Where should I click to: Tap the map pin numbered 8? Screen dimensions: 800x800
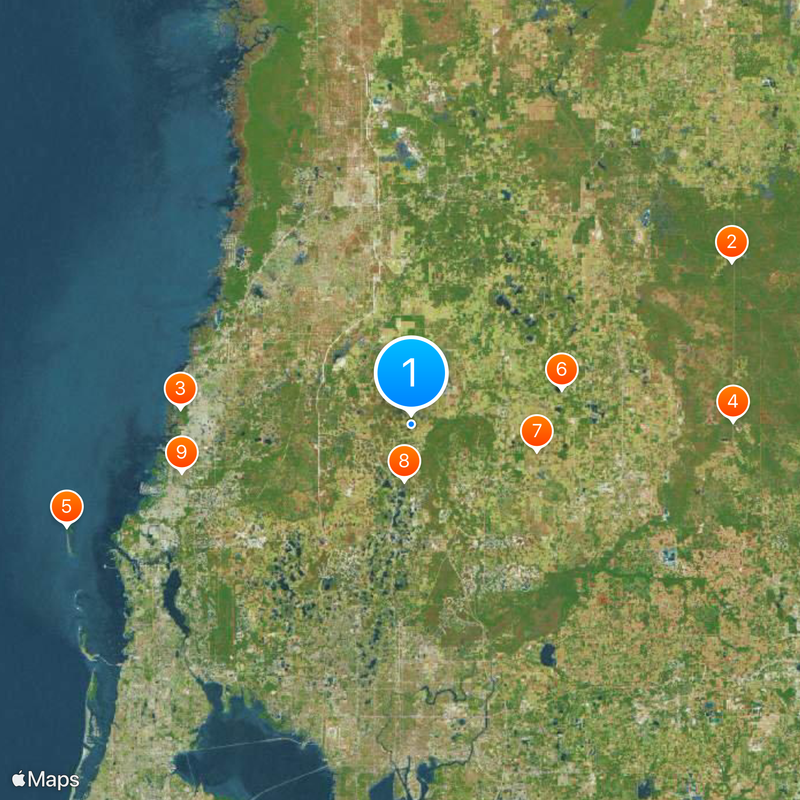[404, 461]
